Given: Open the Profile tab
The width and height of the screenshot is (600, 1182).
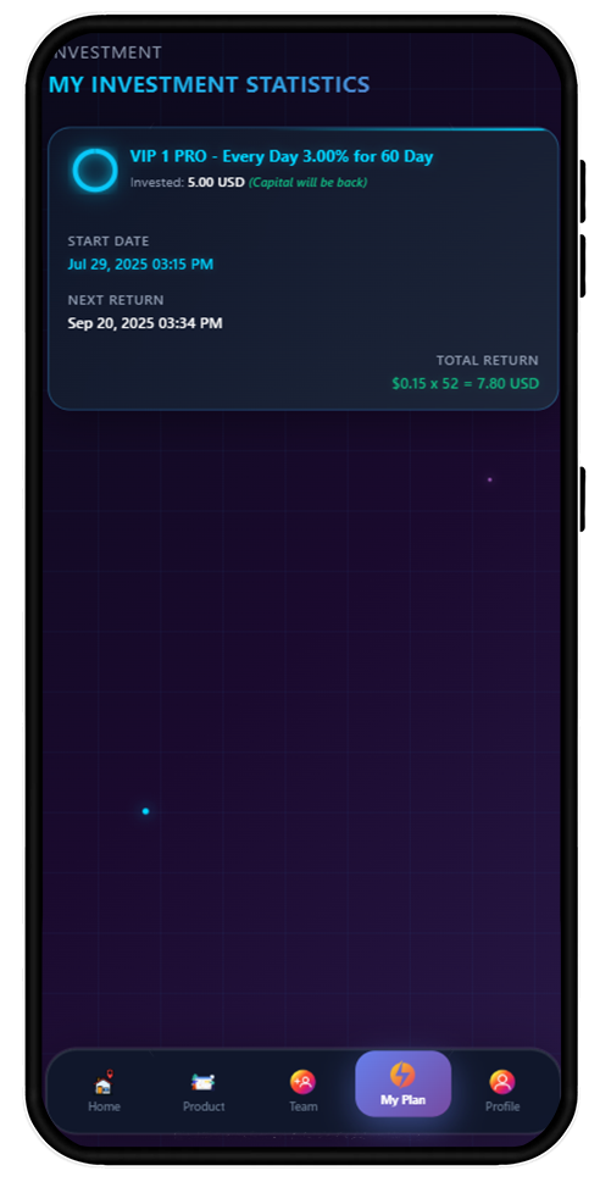Looking at the screenshot, I should [502, 1090].
